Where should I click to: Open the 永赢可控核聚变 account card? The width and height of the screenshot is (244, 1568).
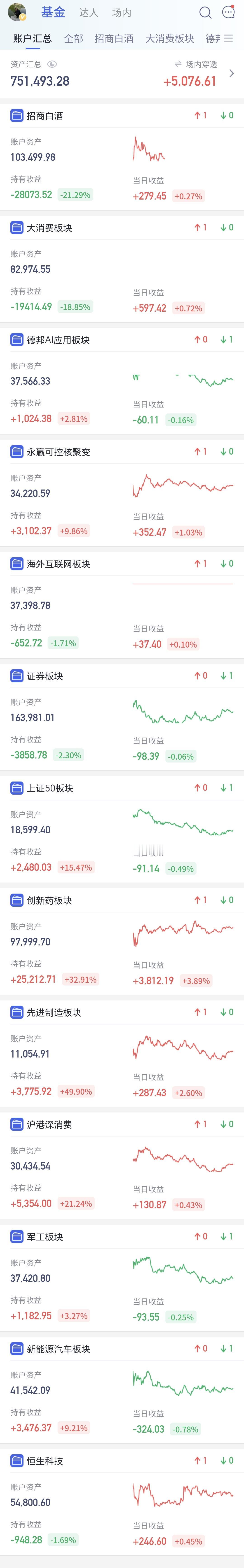[x=122, y=493]
